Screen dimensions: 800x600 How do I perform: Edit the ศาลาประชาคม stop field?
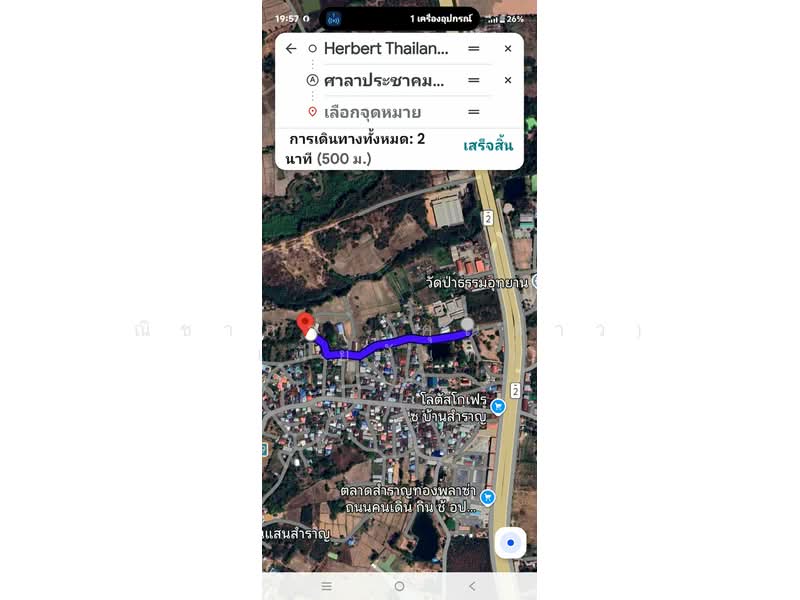point(386,80)
